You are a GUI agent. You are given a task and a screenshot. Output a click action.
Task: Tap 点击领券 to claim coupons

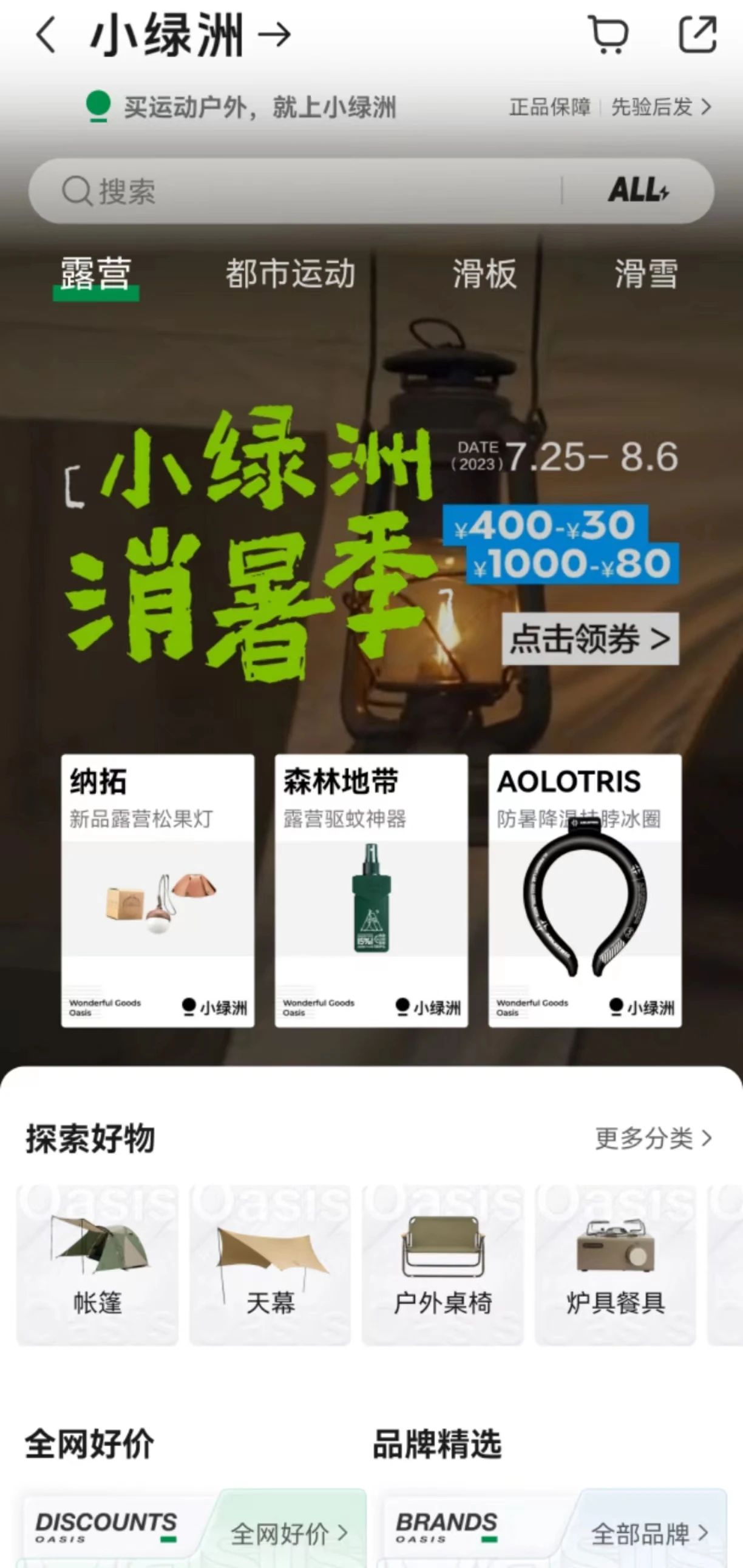pyautogui.click(x=589, y=638)
